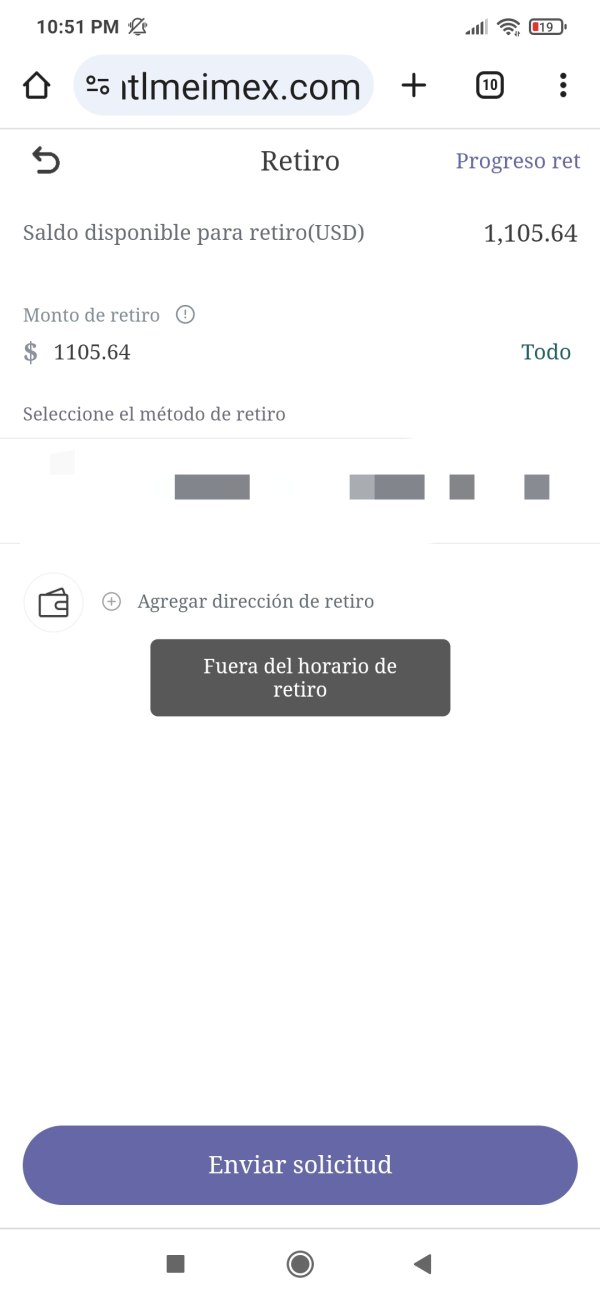
Task: Select Todo to withdraw full balance
Action: pos(545,352)
